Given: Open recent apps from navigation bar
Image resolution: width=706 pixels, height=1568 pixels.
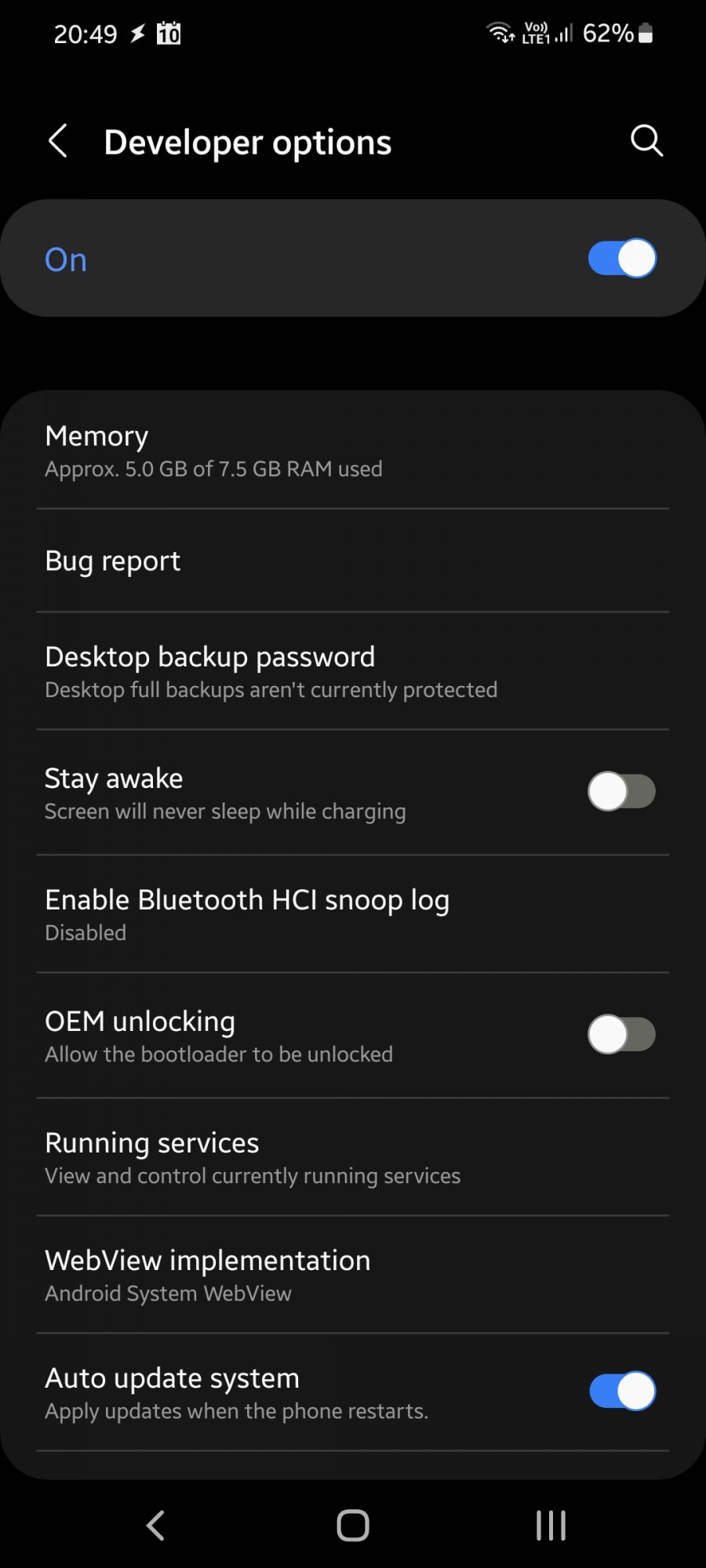Looking at the screenshot, I should coord(551,1526).
